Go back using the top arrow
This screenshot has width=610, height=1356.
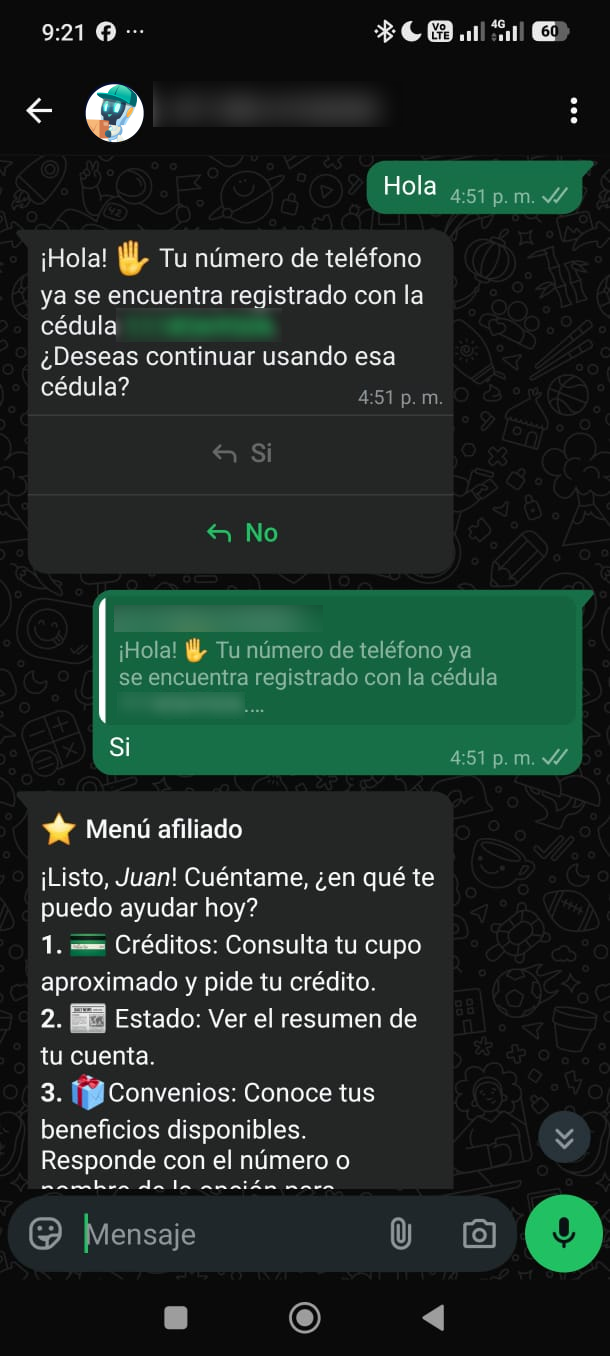(39, 111)
